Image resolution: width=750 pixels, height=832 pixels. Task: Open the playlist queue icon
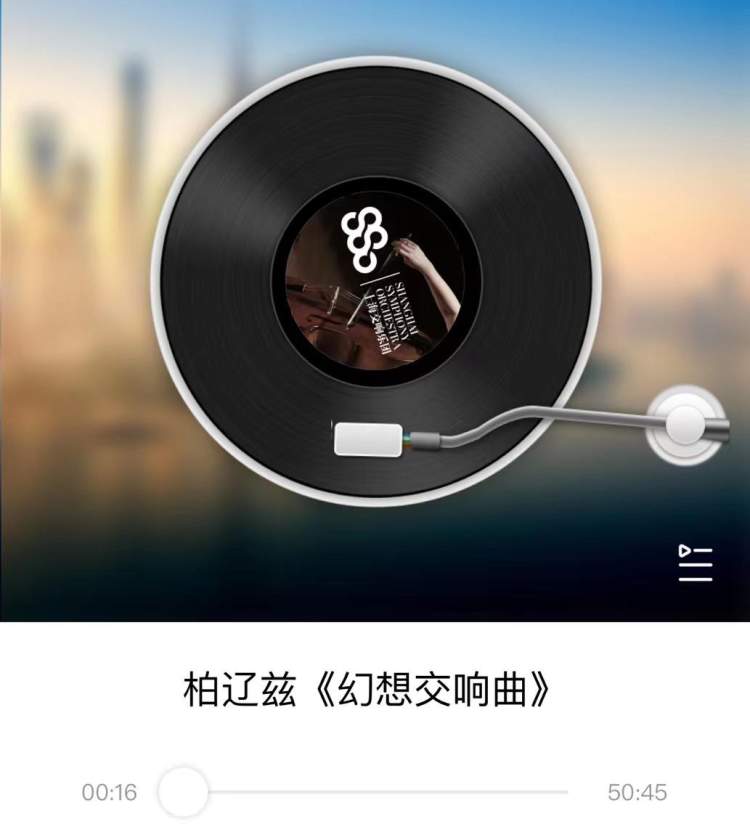(x=695, y=564)
